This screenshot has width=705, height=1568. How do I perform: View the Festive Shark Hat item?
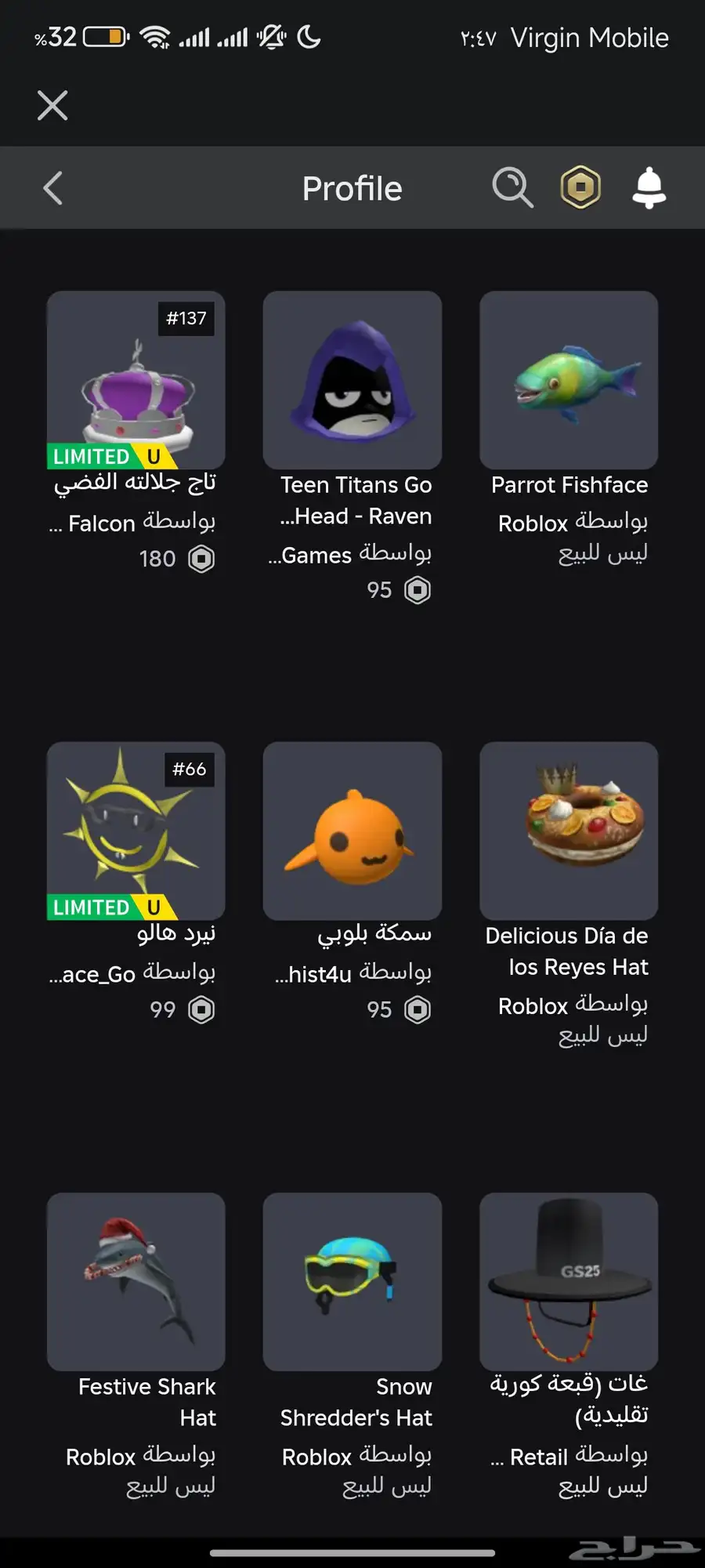pyautogui.click(x=136, y=1282)
